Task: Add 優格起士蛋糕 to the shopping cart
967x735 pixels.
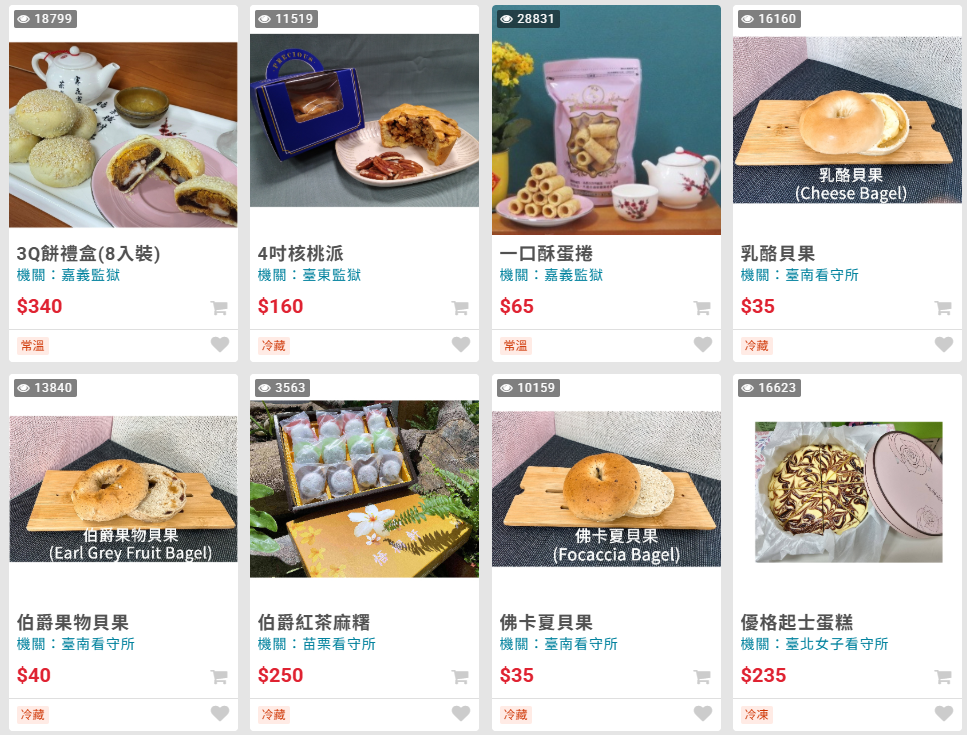Action: point(943,677)
